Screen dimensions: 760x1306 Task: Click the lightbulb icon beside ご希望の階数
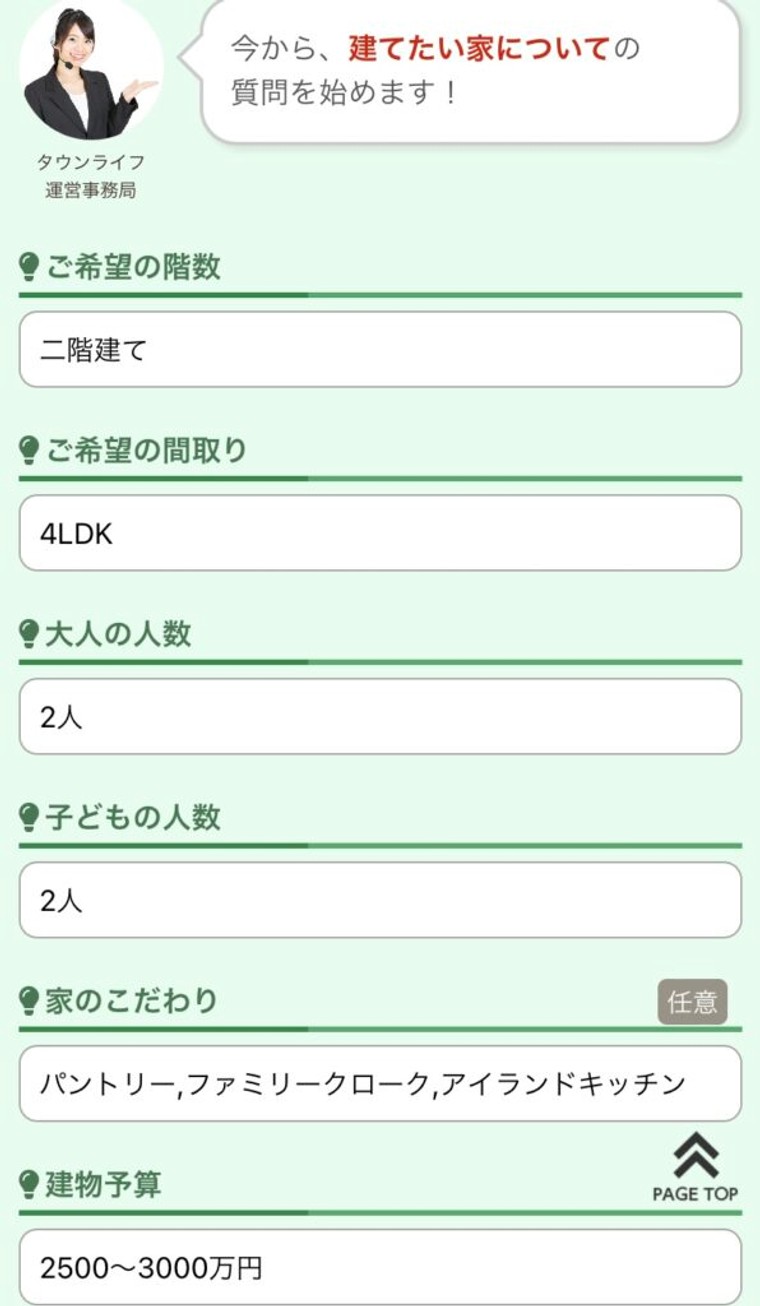27,264
